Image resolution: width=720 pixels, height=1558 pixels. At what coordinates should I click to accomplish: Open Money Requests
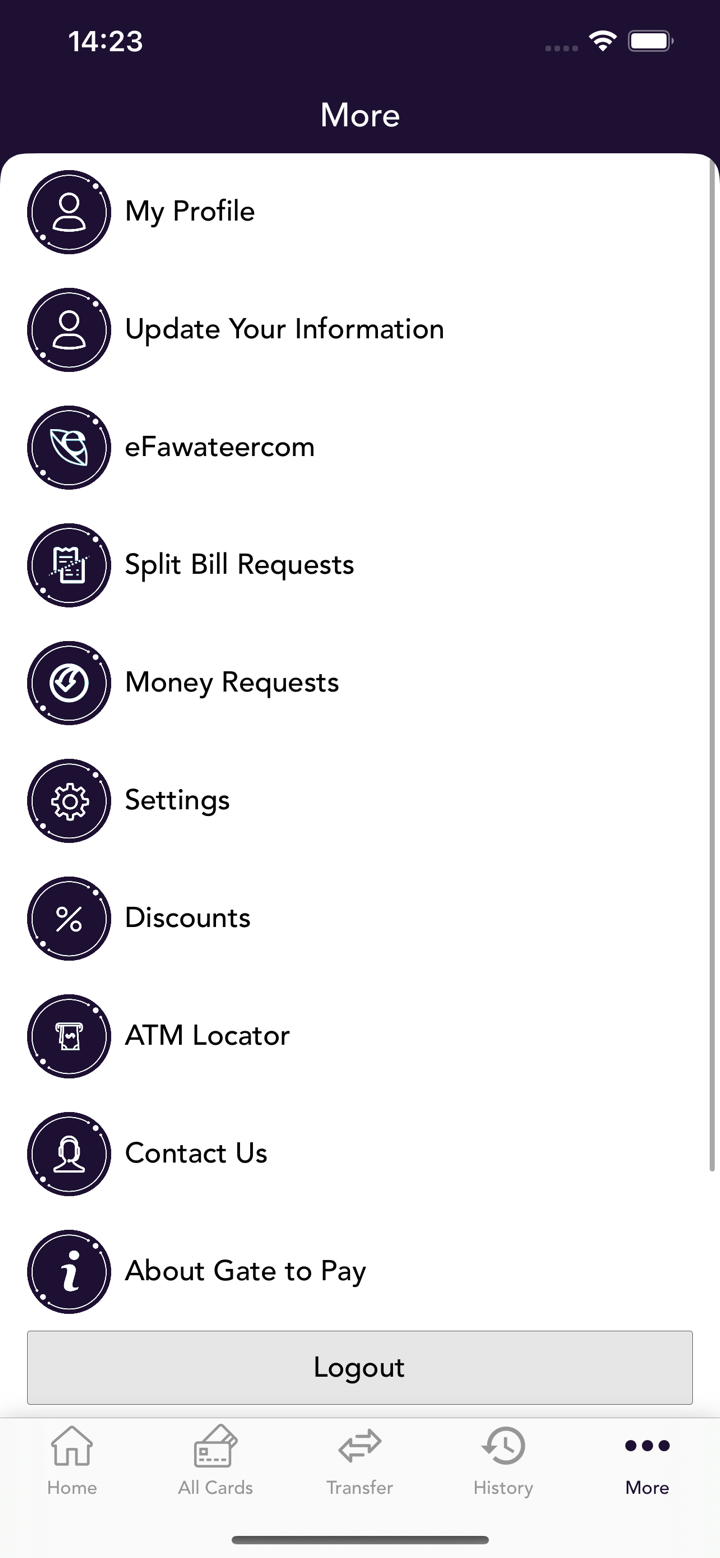tap(231, 683)
